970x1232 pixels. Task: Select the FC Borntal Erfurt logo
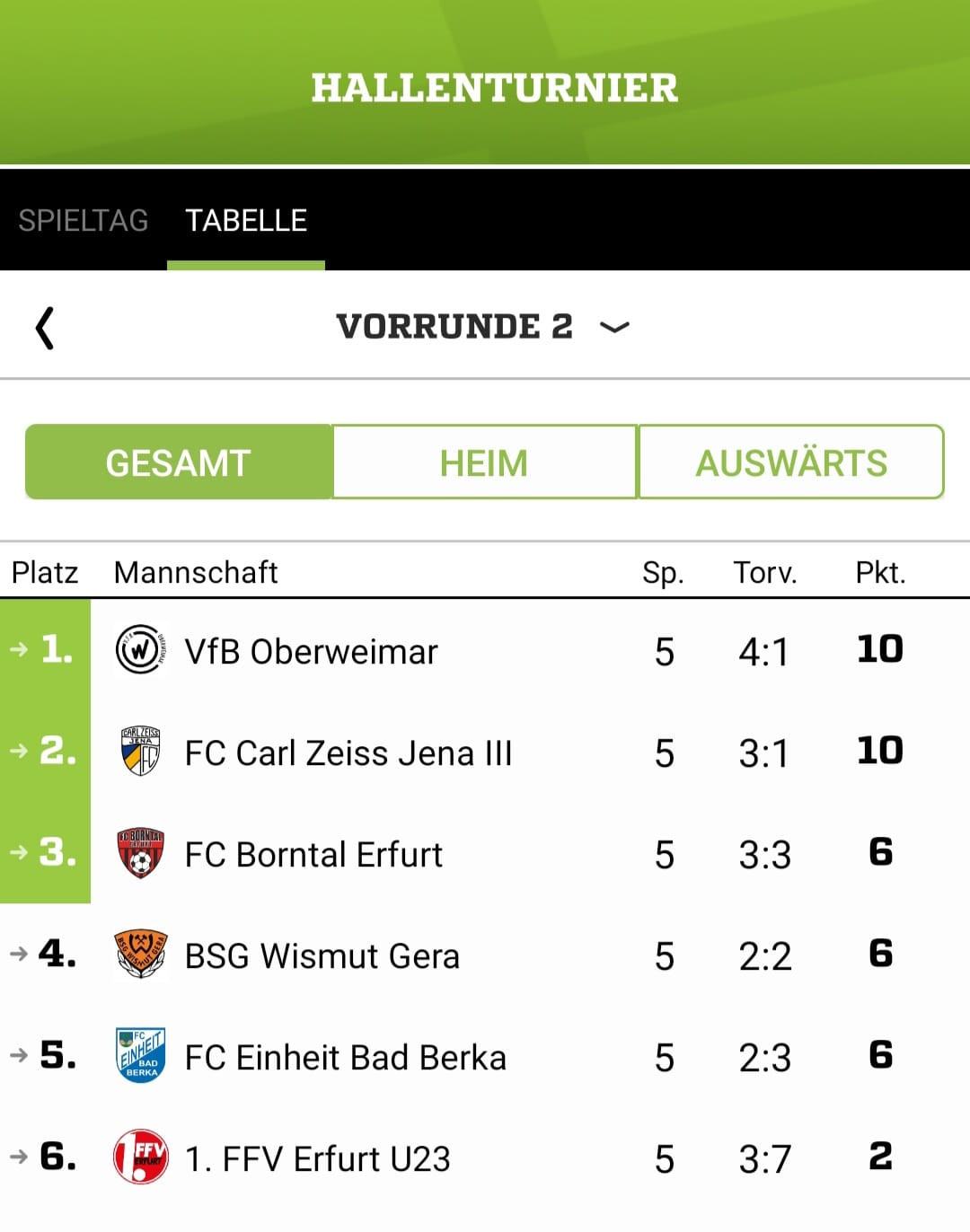(140, 854)
